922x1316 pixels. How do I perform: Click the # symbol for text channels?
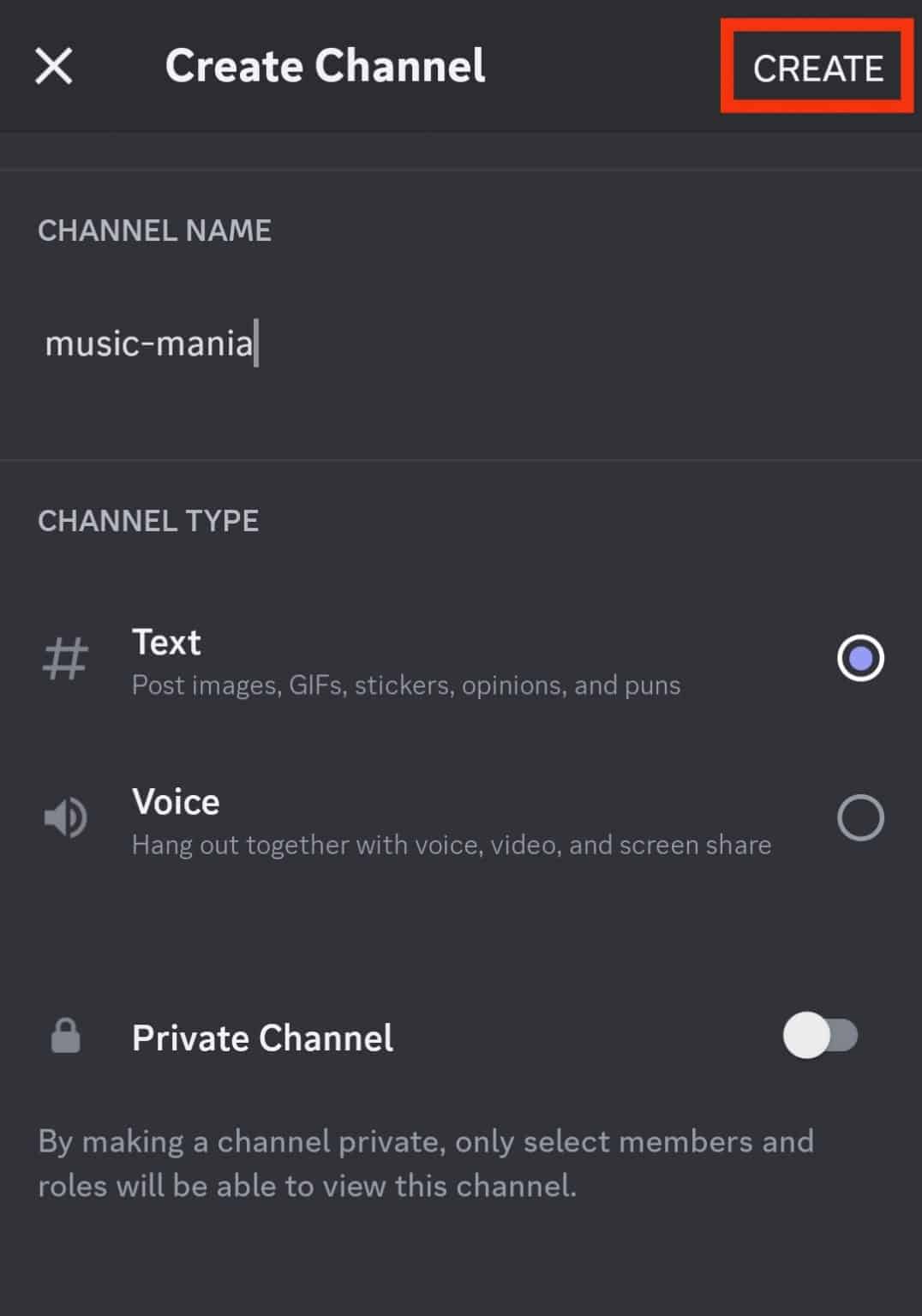pos(65,658)
